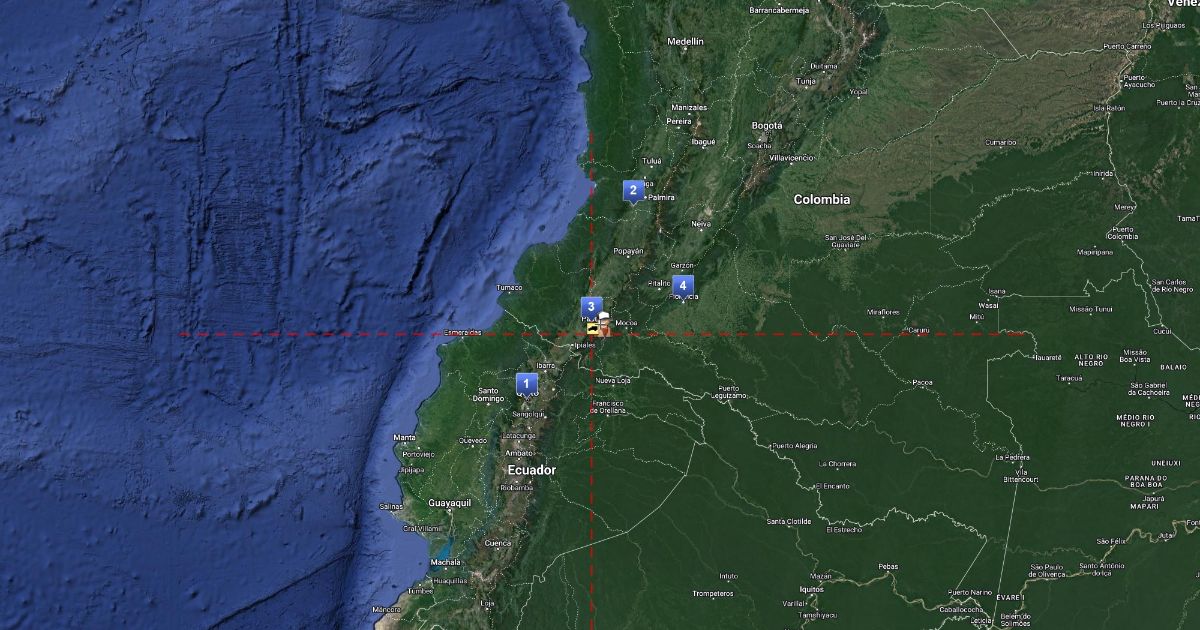
Task: Select map marker number 2 near Palmira
Action: pyautogui.click(x=632, y=189)
